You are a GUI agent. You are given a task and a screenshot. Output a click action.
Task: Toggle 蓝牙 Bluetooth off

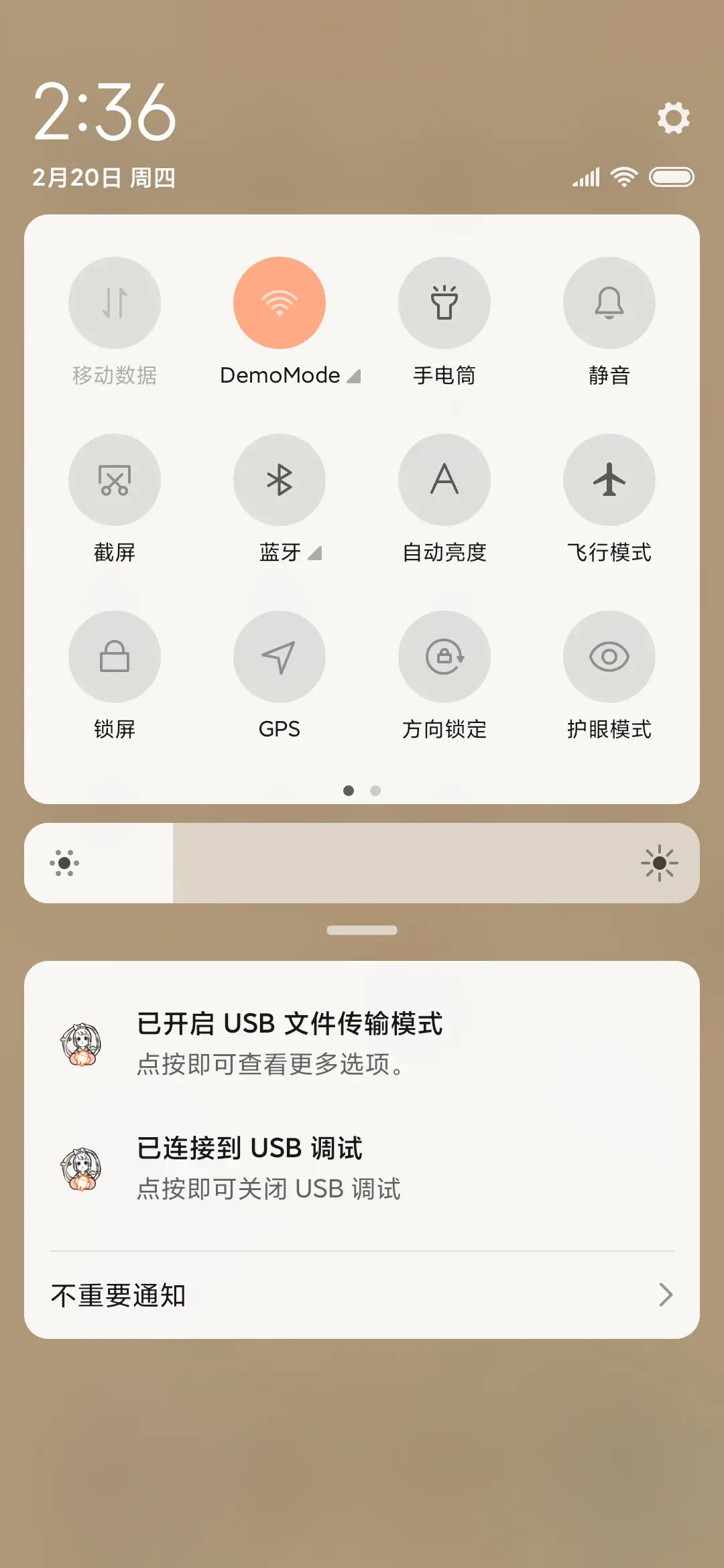click(x=280, y=480)
